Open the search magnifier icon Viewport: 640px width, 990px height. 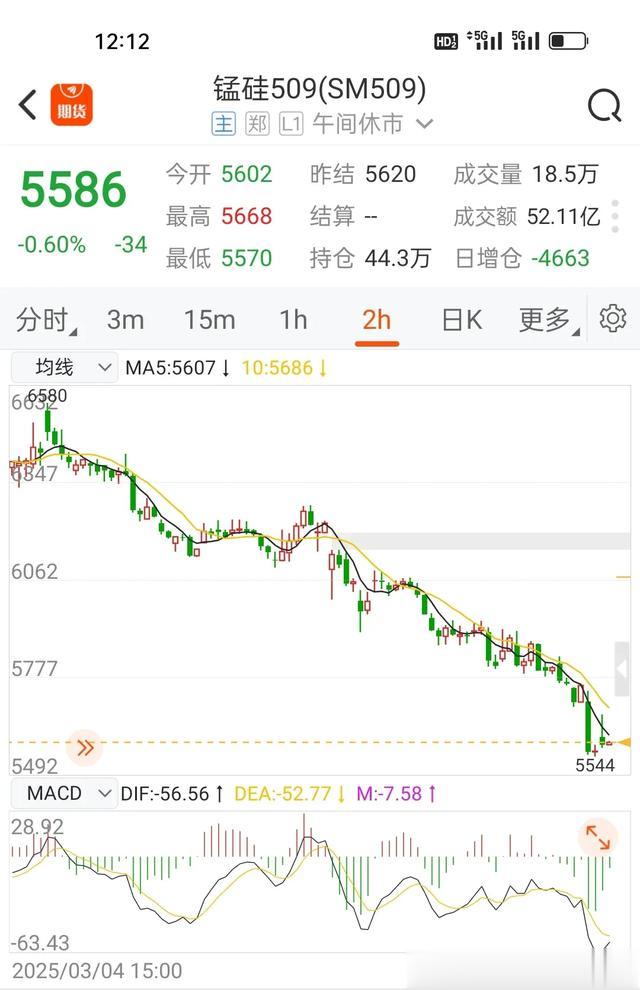tap(604, 104)
